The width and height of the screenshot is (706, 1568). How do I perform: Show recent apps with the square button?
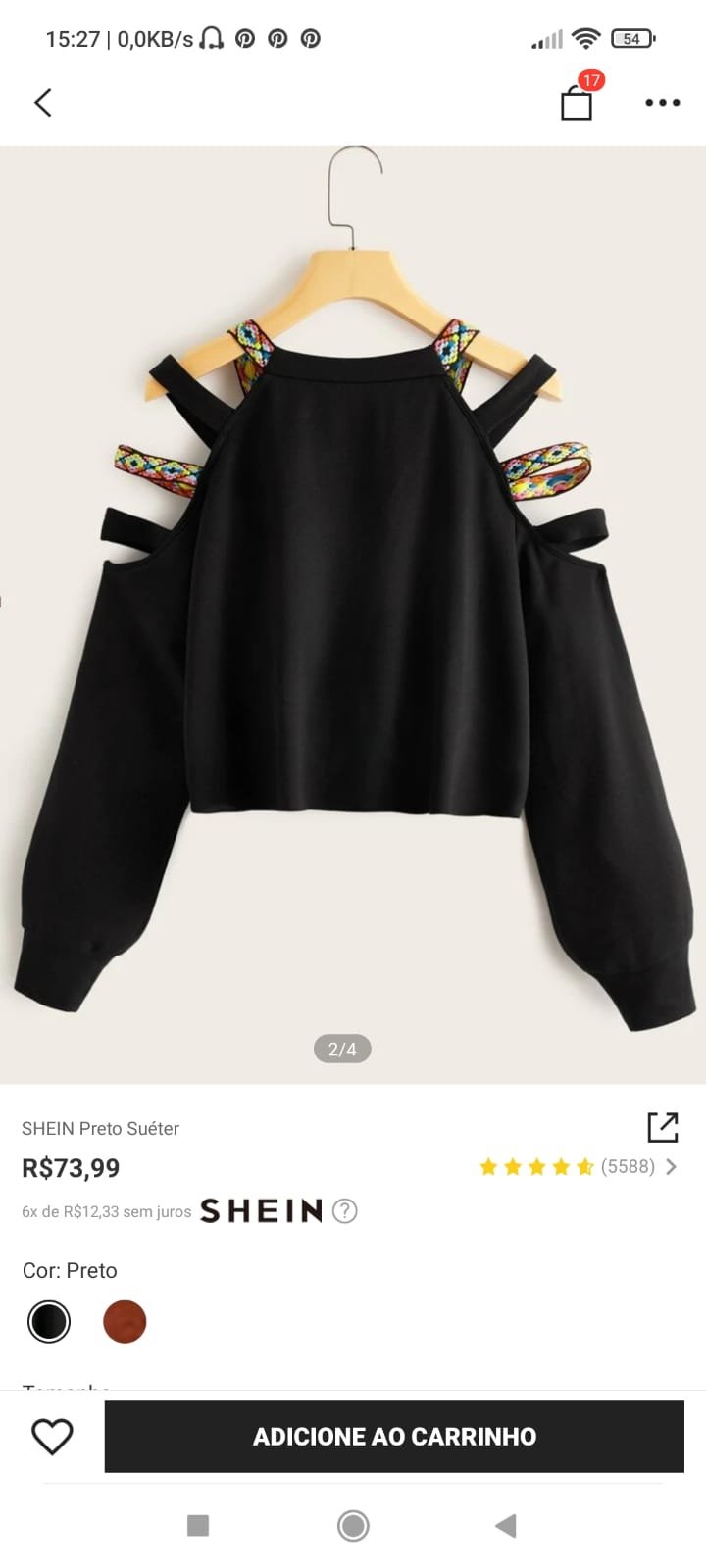[198, 1525]
